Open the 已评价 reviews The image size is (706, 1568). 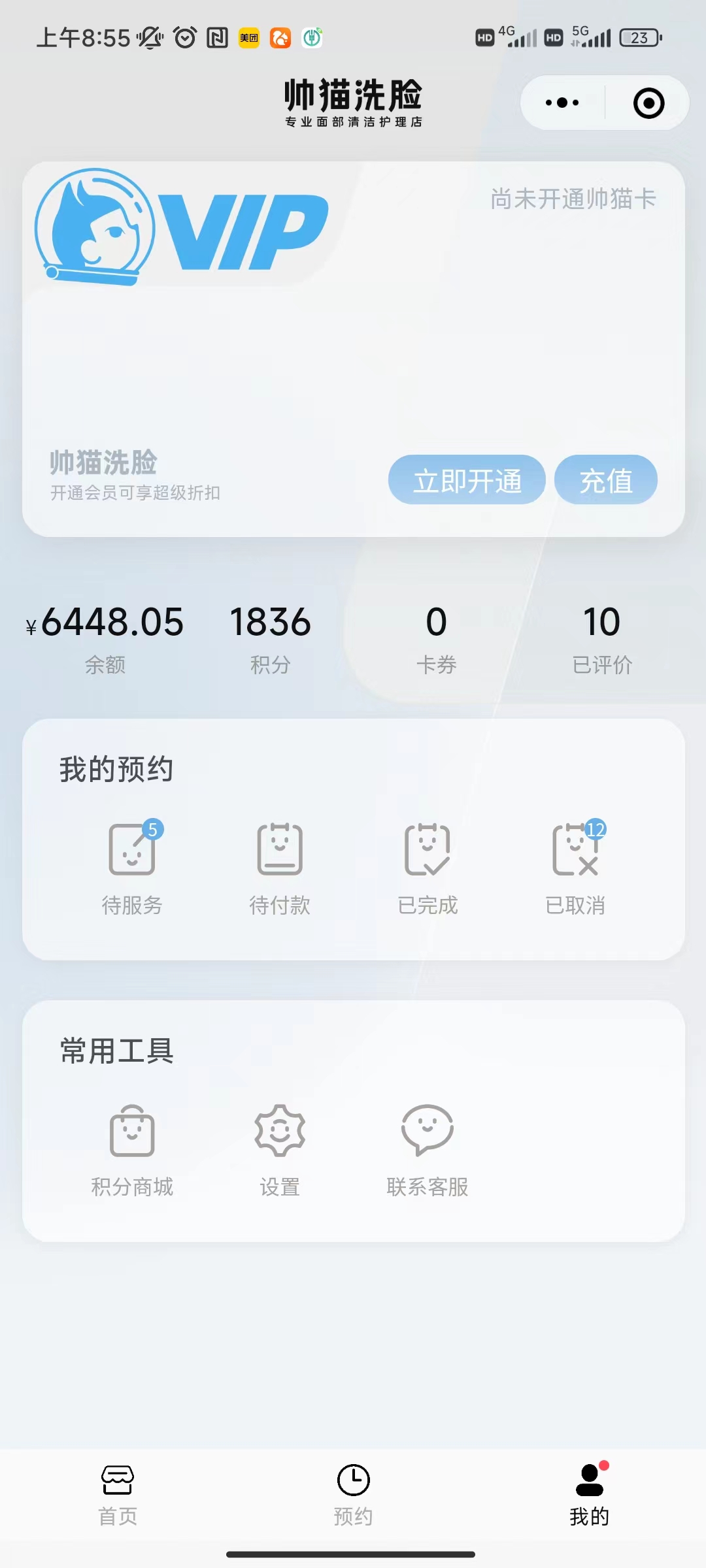(601, 637)
